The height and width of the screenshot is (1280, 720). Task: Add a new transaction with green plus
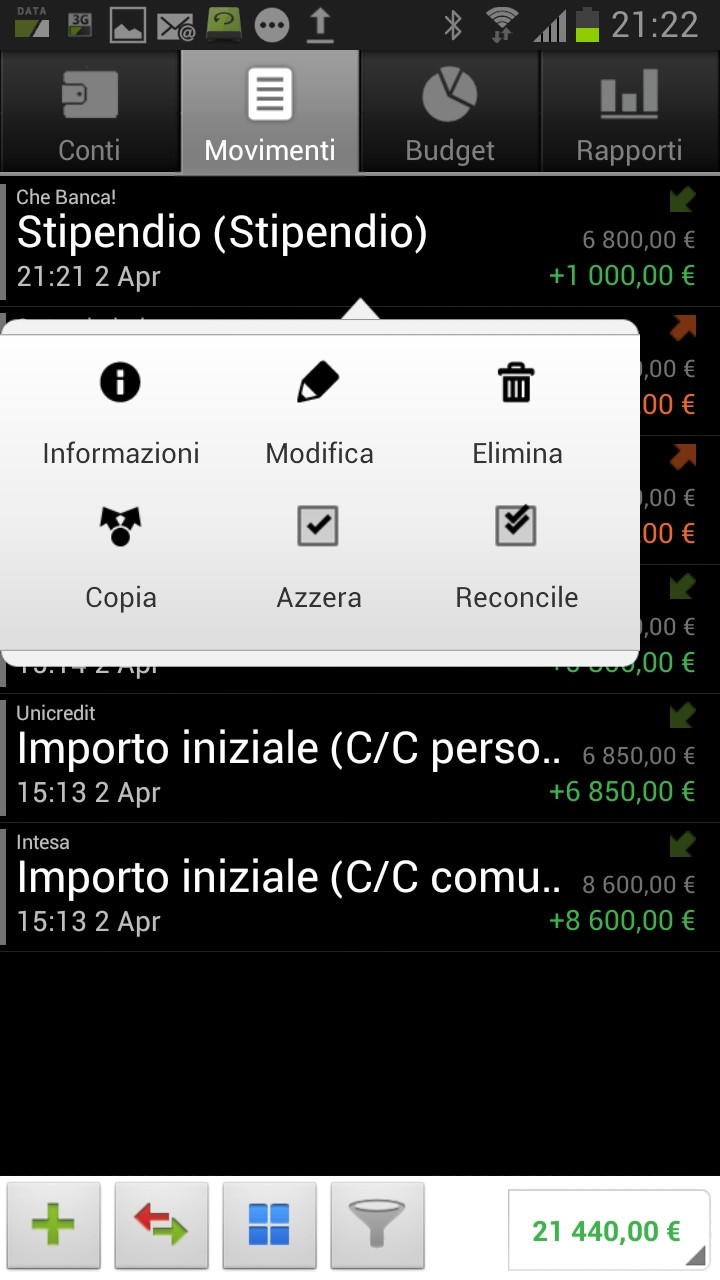(54, 1224)
